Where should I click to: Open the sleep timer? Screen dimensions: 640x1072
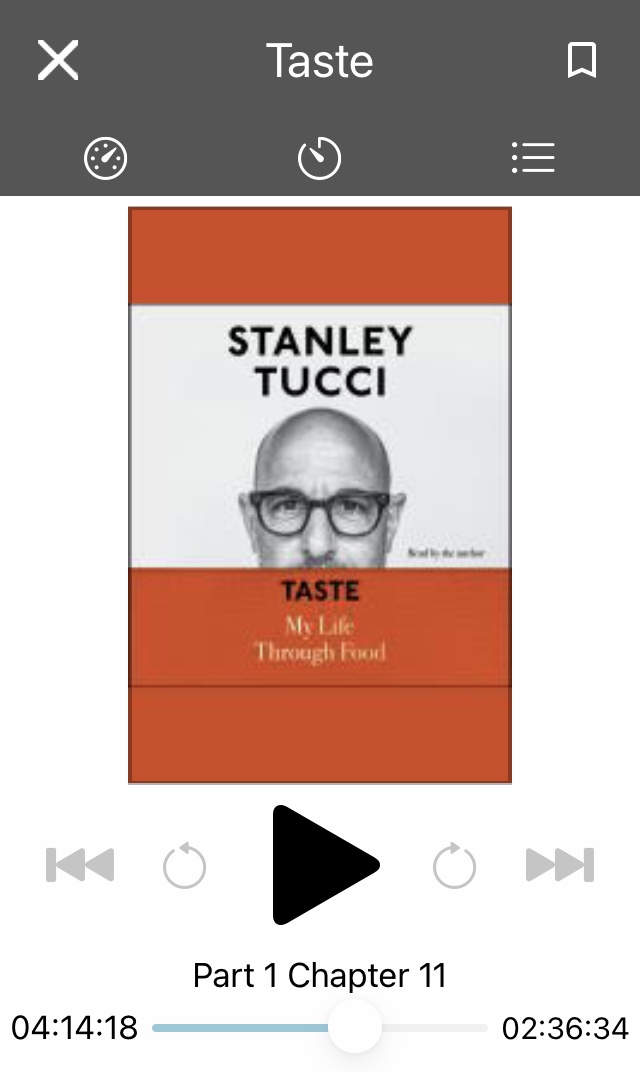tap(320, 159)
